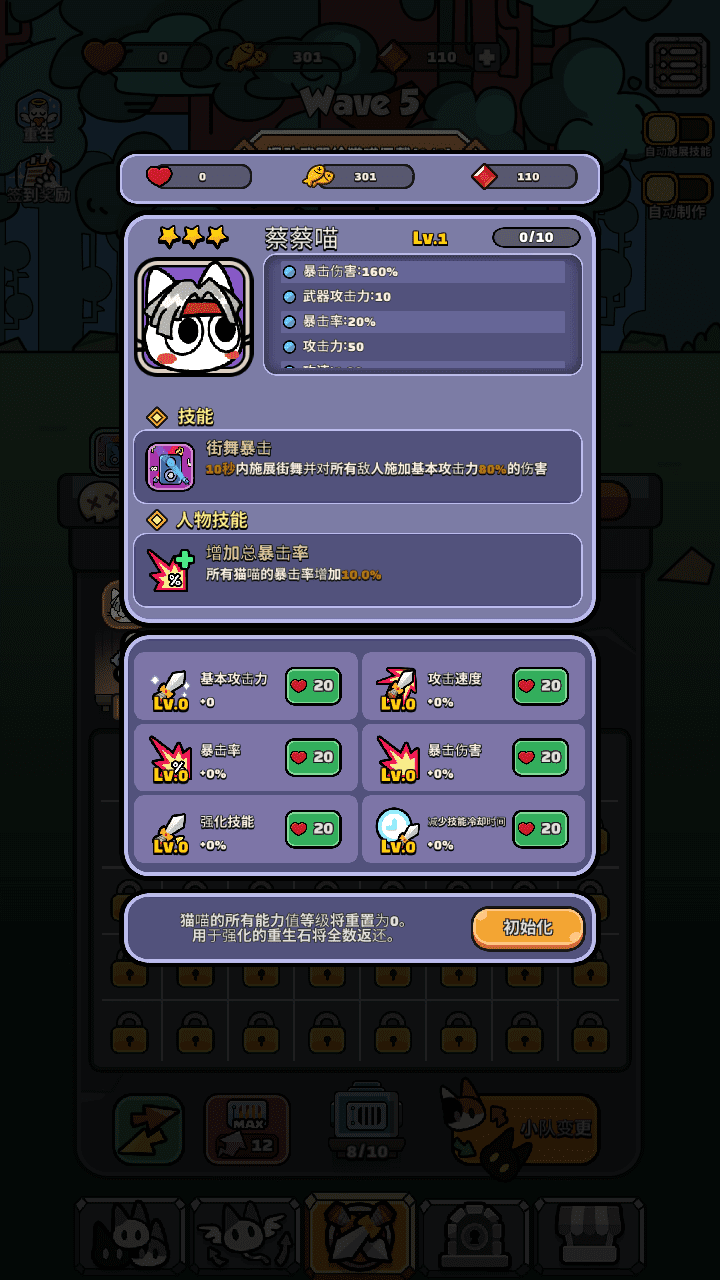
Task: Open the 街舞暴击 skill icon
Action: (x=170, y=467)
